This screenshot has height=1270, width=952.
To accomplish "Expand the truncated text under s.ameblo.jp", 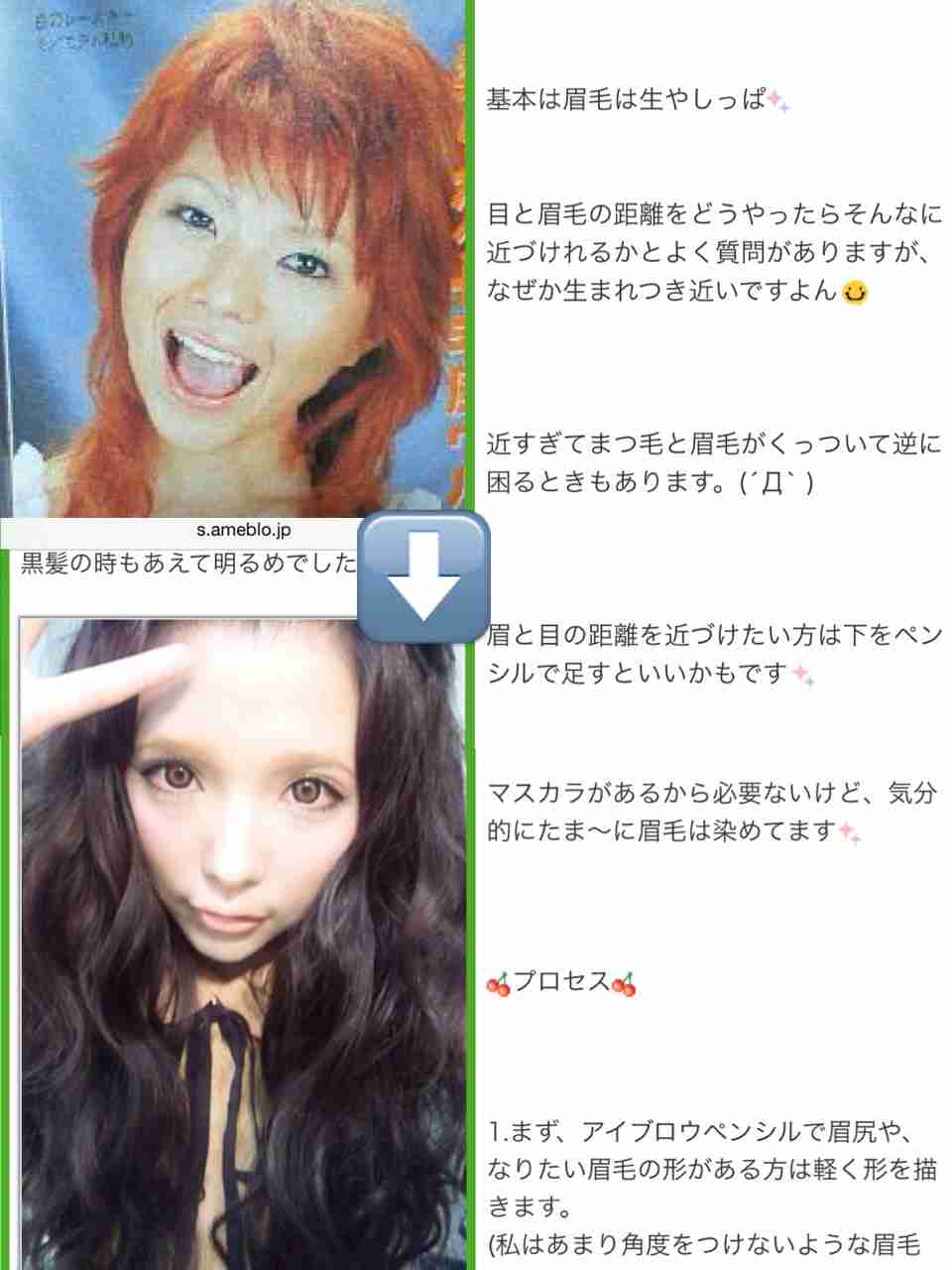I will (x=178, y=564).
